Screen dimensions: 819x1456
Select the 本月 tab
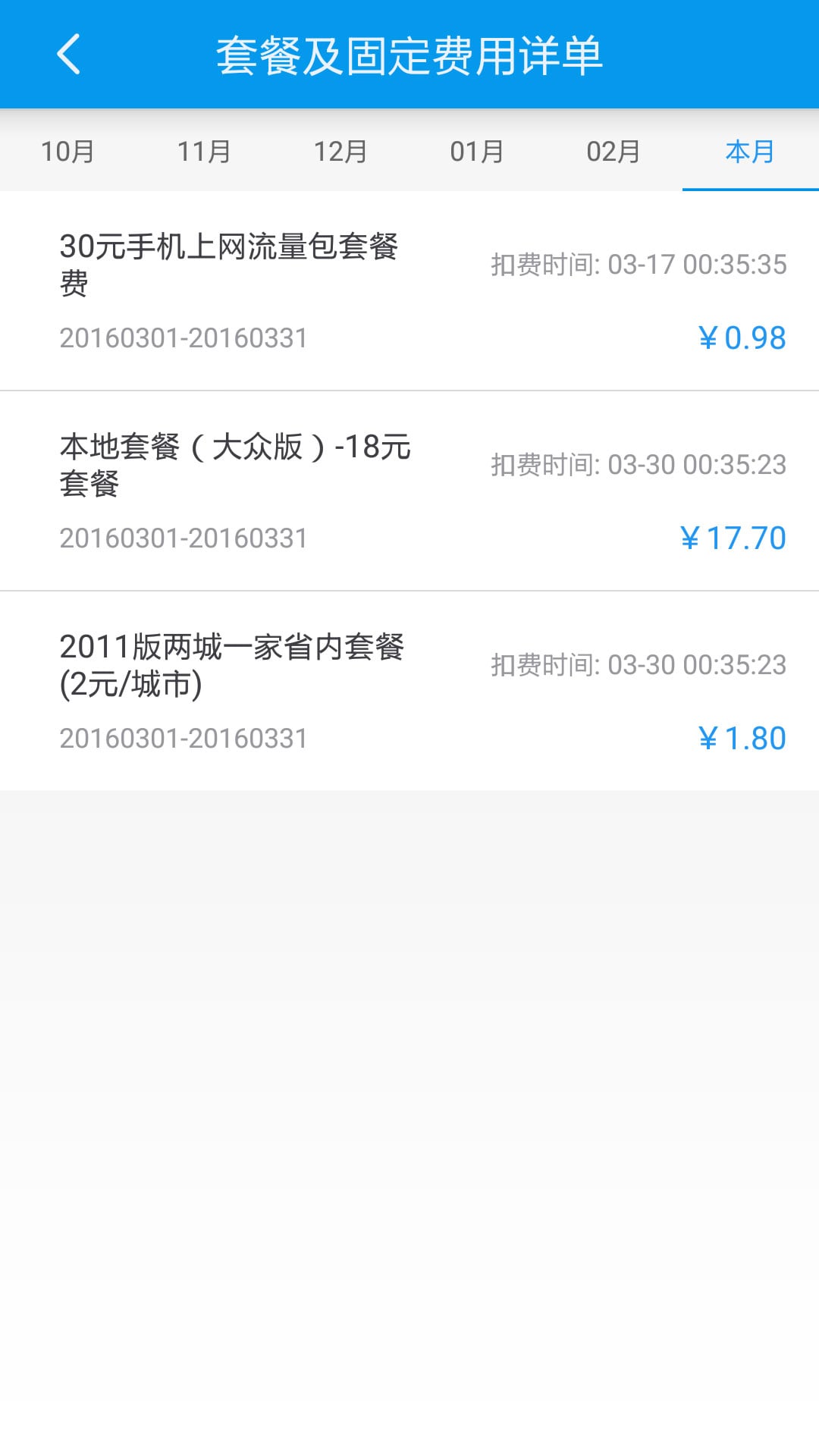[x=749, y=151]
